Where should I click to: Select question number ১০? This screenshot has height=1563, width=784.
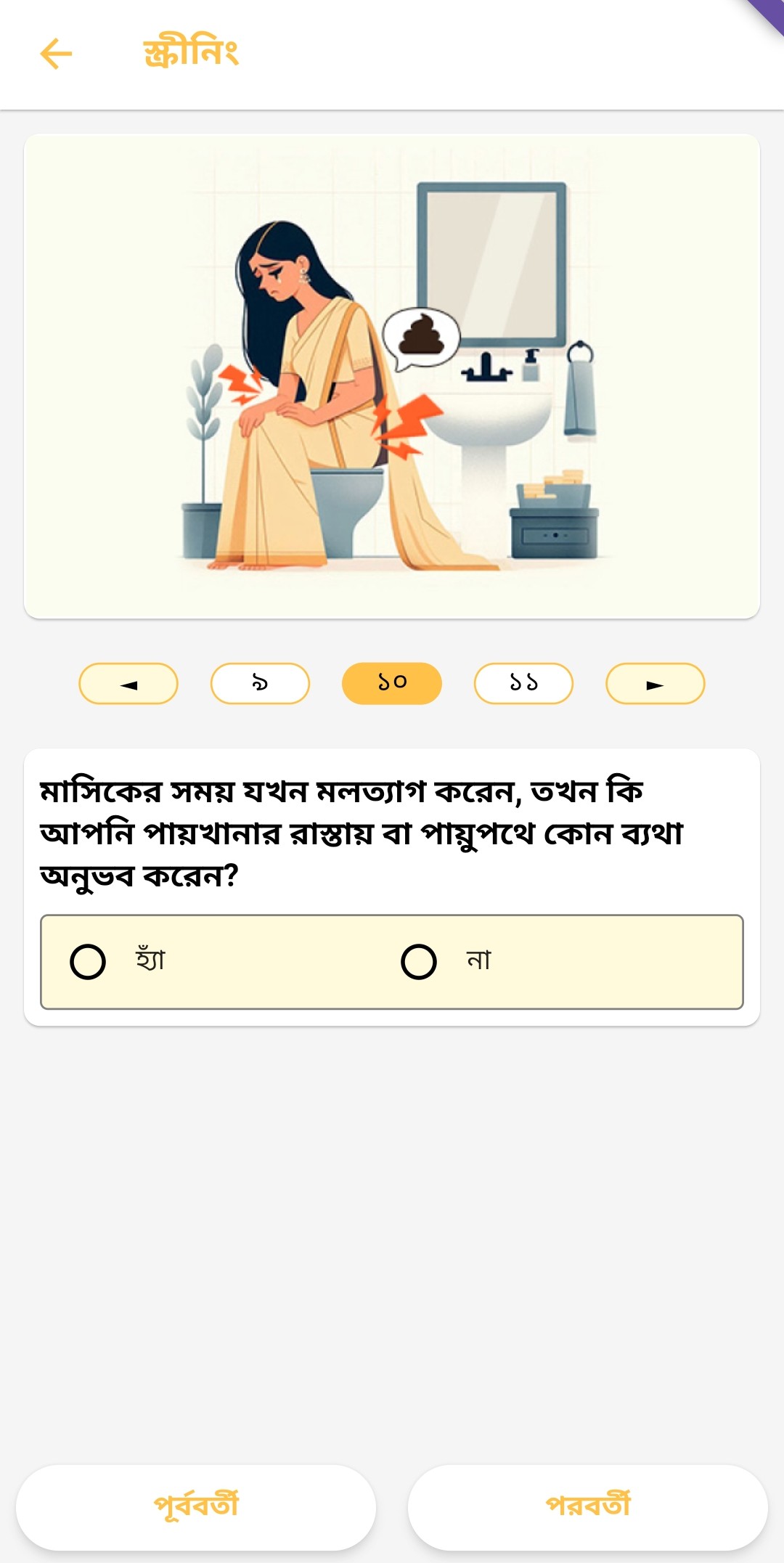pos(392,683)
